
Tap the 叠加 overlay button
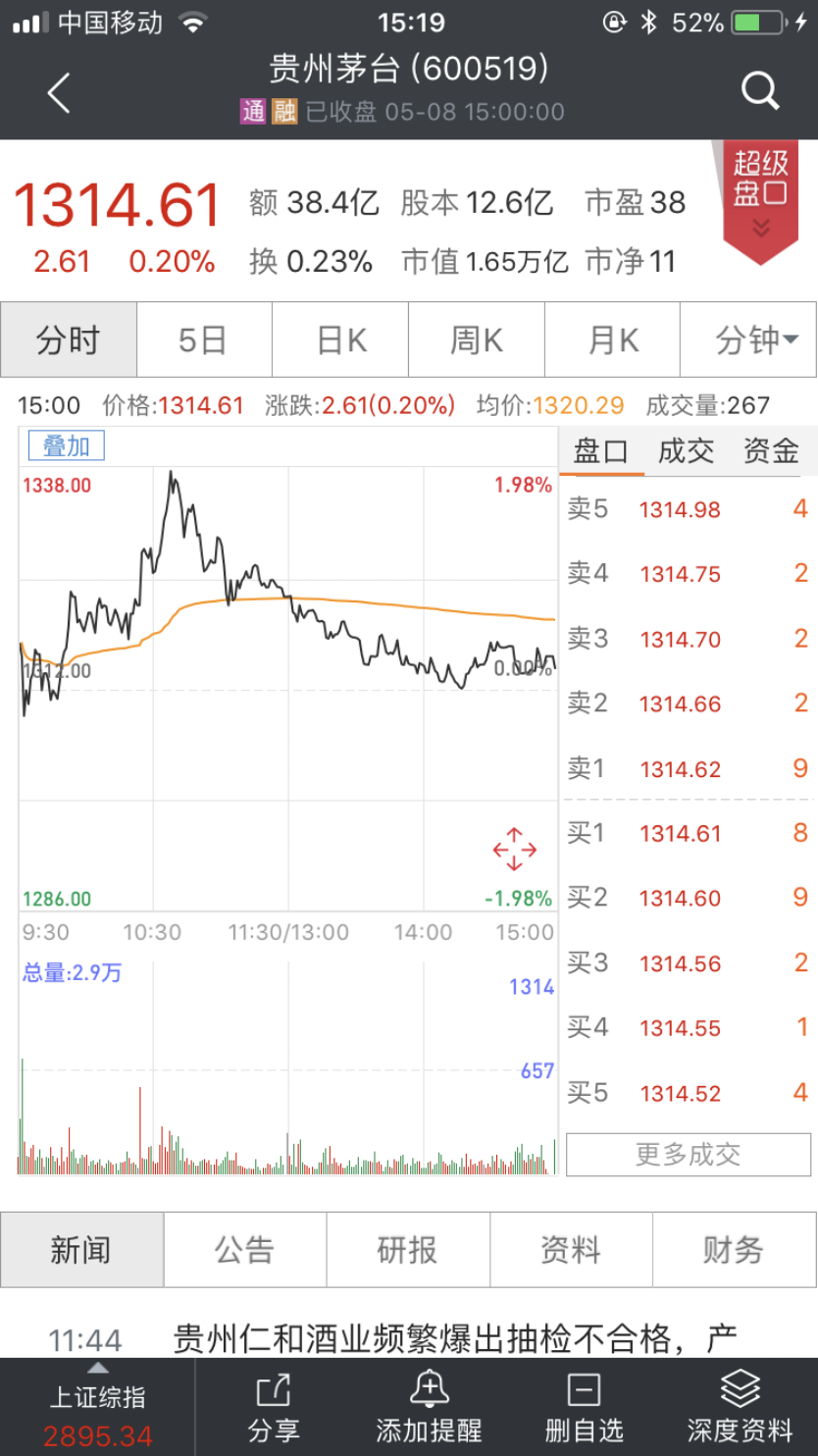(67, 446)
